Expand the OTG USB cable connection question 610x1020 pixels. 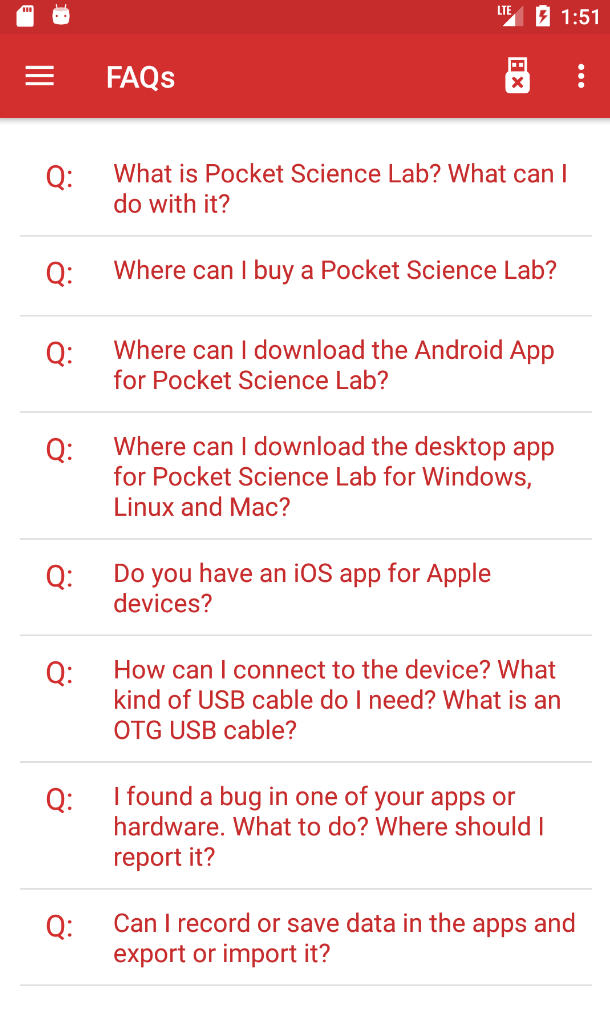coord(336,700)
